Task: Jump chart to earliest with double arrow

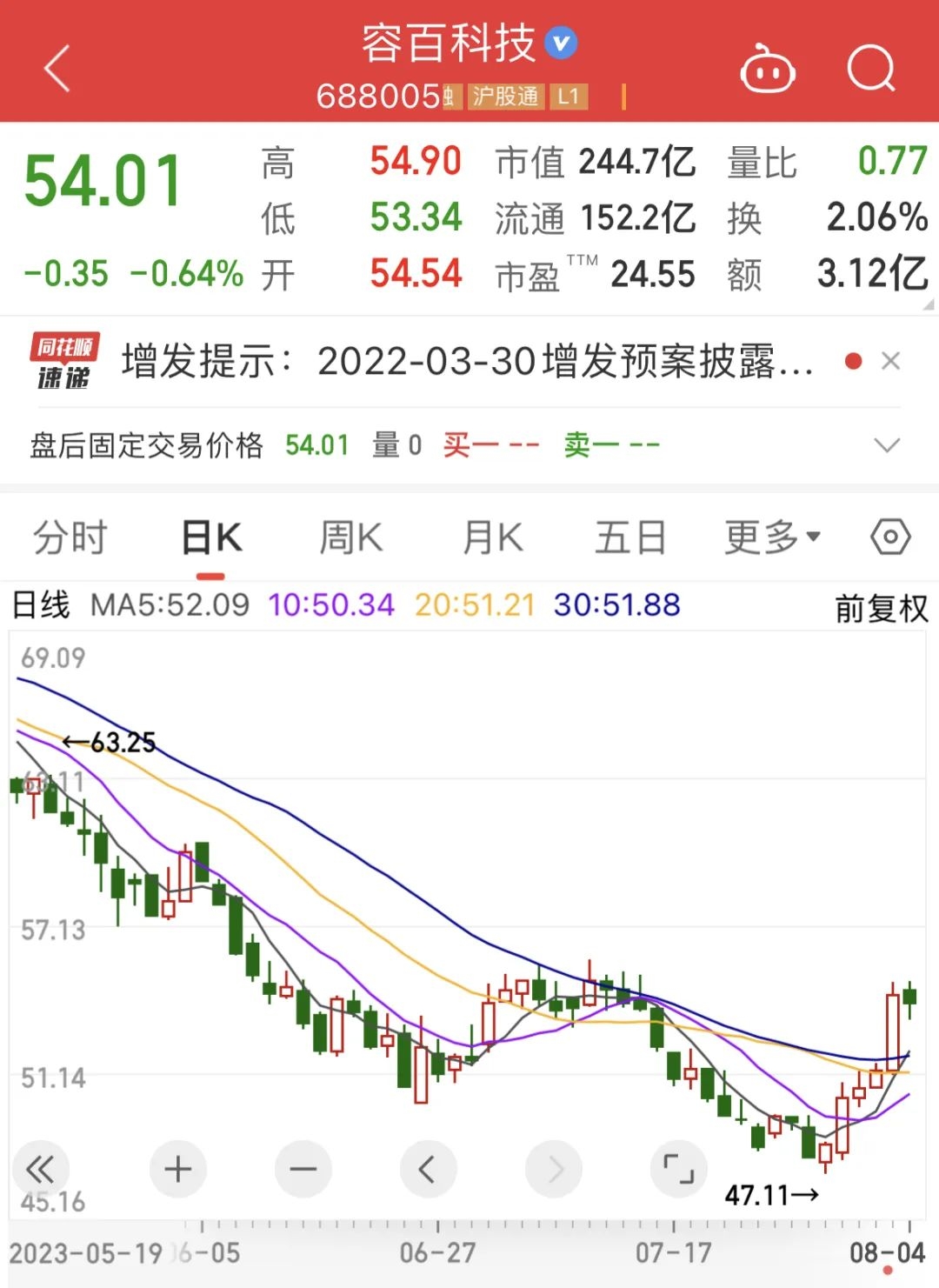Action: tap(40, 1169)
